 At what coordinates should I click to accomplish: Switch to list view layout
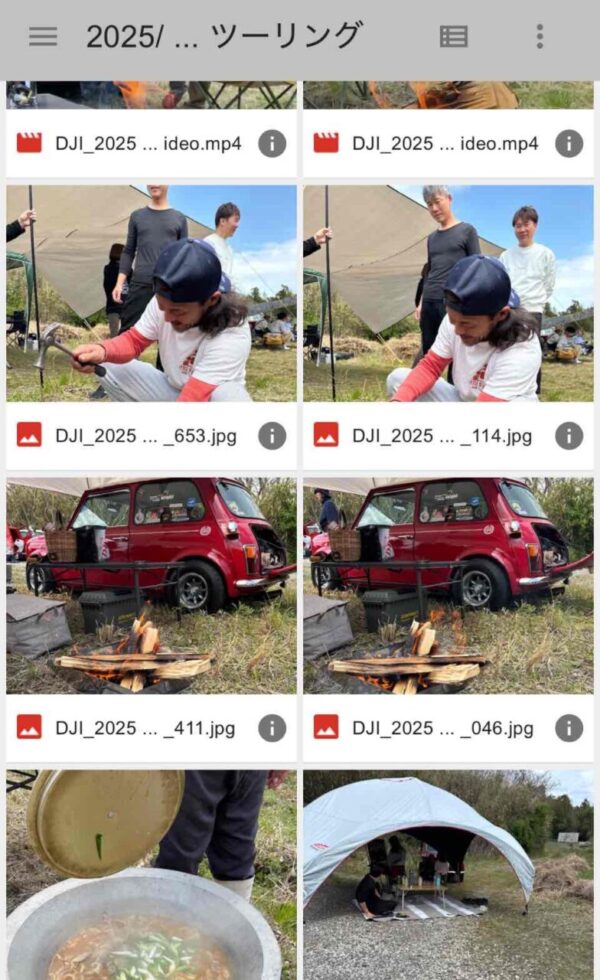point(453,37)
